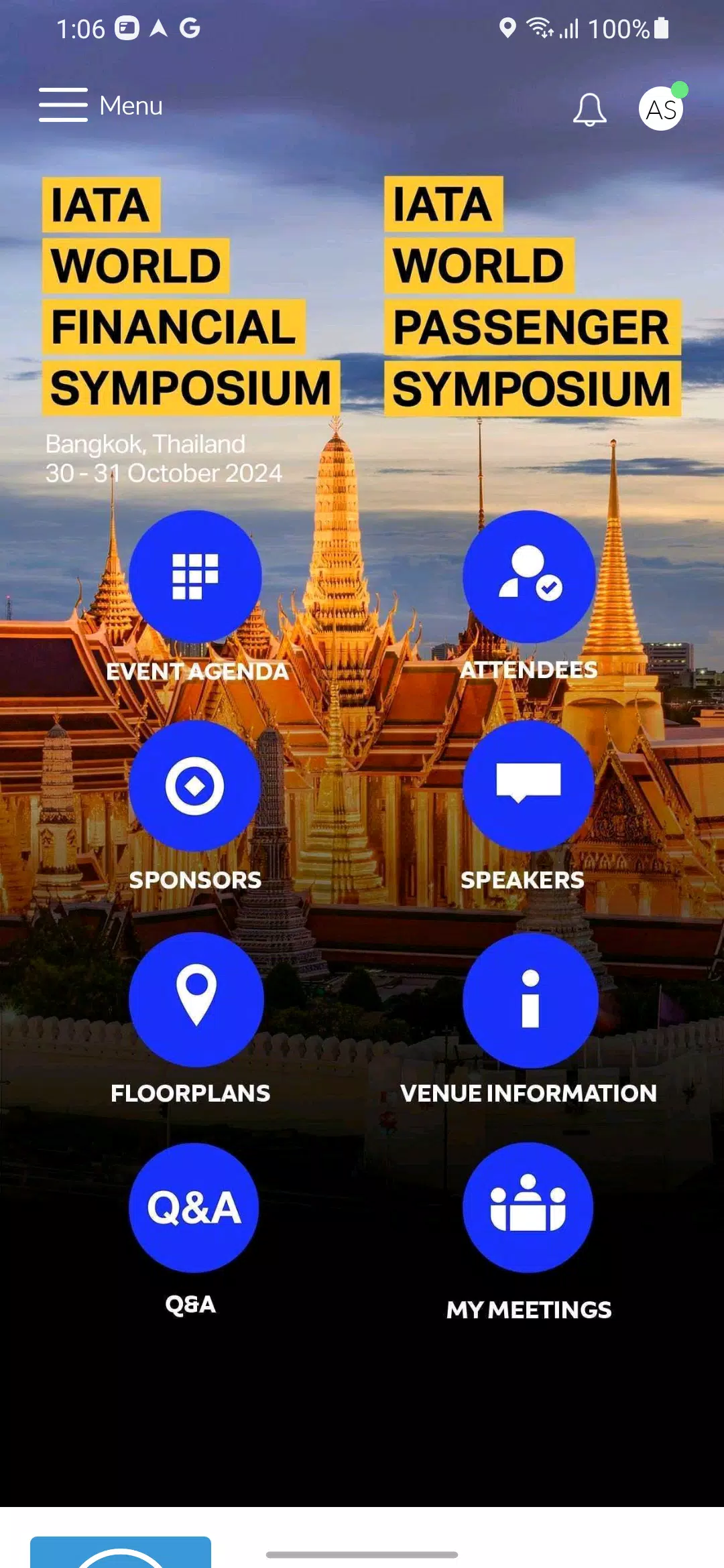Open My Meetings
The height and width of the screenshot is (1568, 724).
coord(528,1207)
